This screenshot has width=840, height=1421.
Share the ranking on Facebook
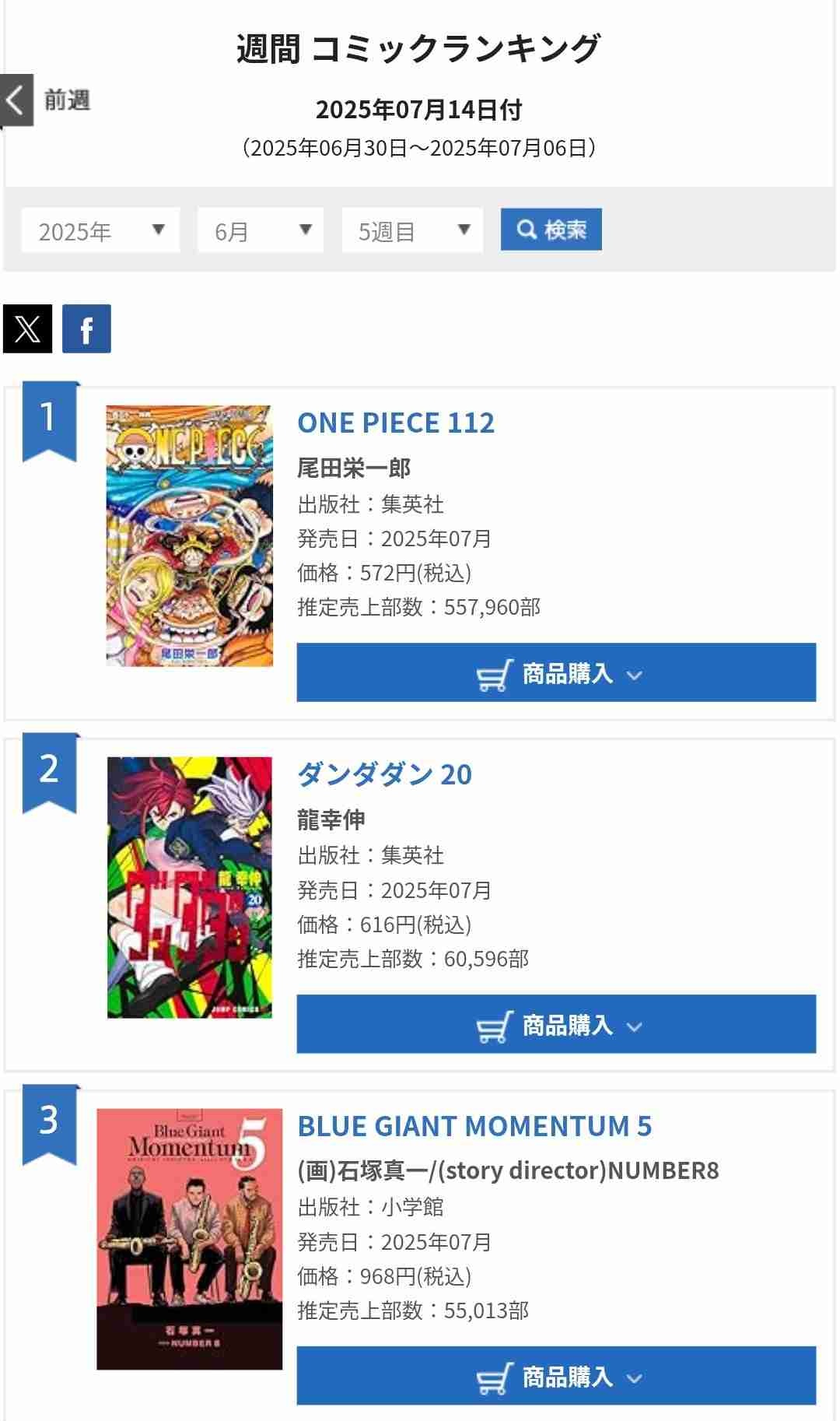tap(86, 328)
